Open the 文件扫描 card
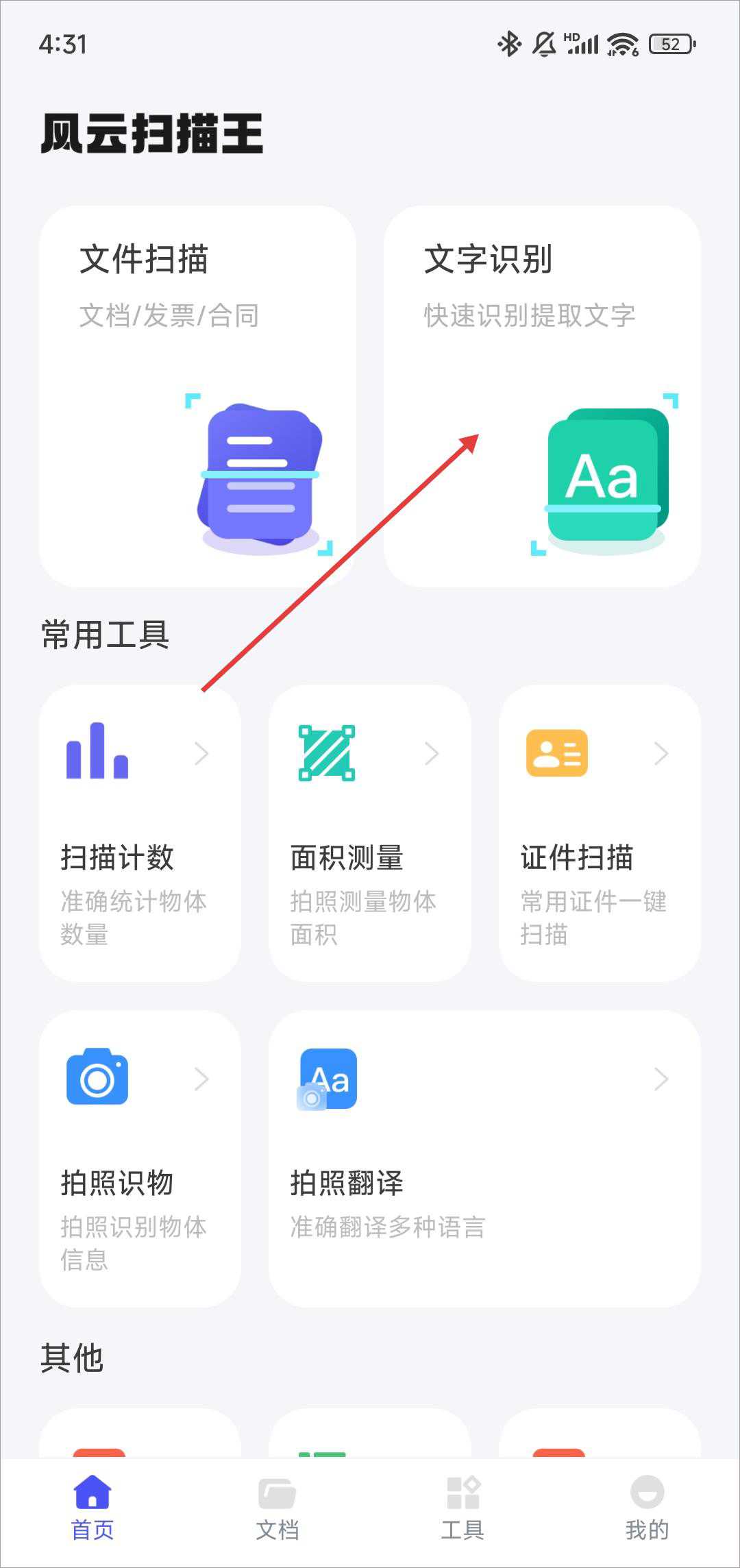This screenshot has height=1568, width=740. tap(197, 396)
